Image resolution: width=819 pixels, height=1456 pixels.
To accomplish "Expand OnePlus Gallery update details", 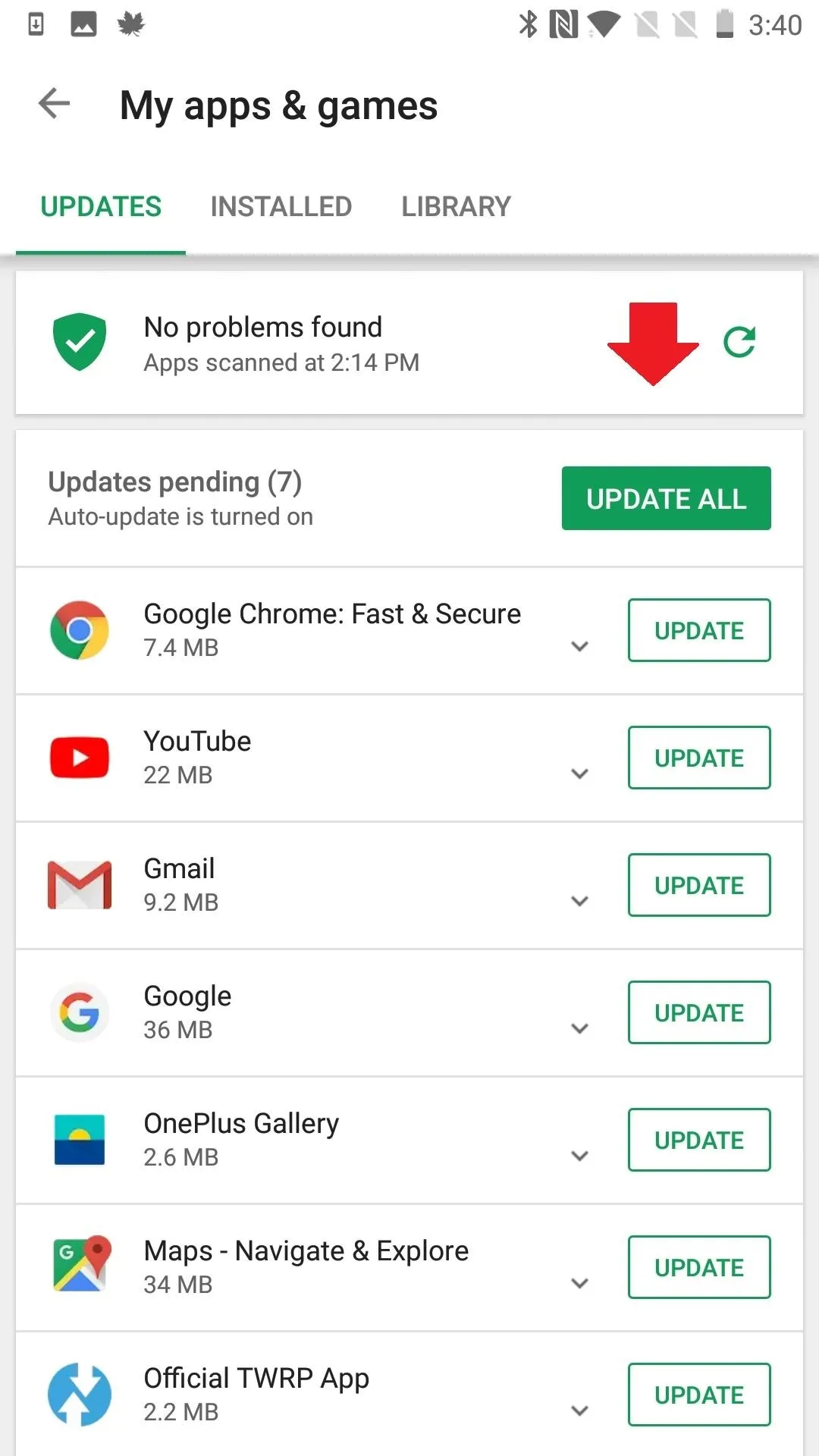I will coord(580,1156).
